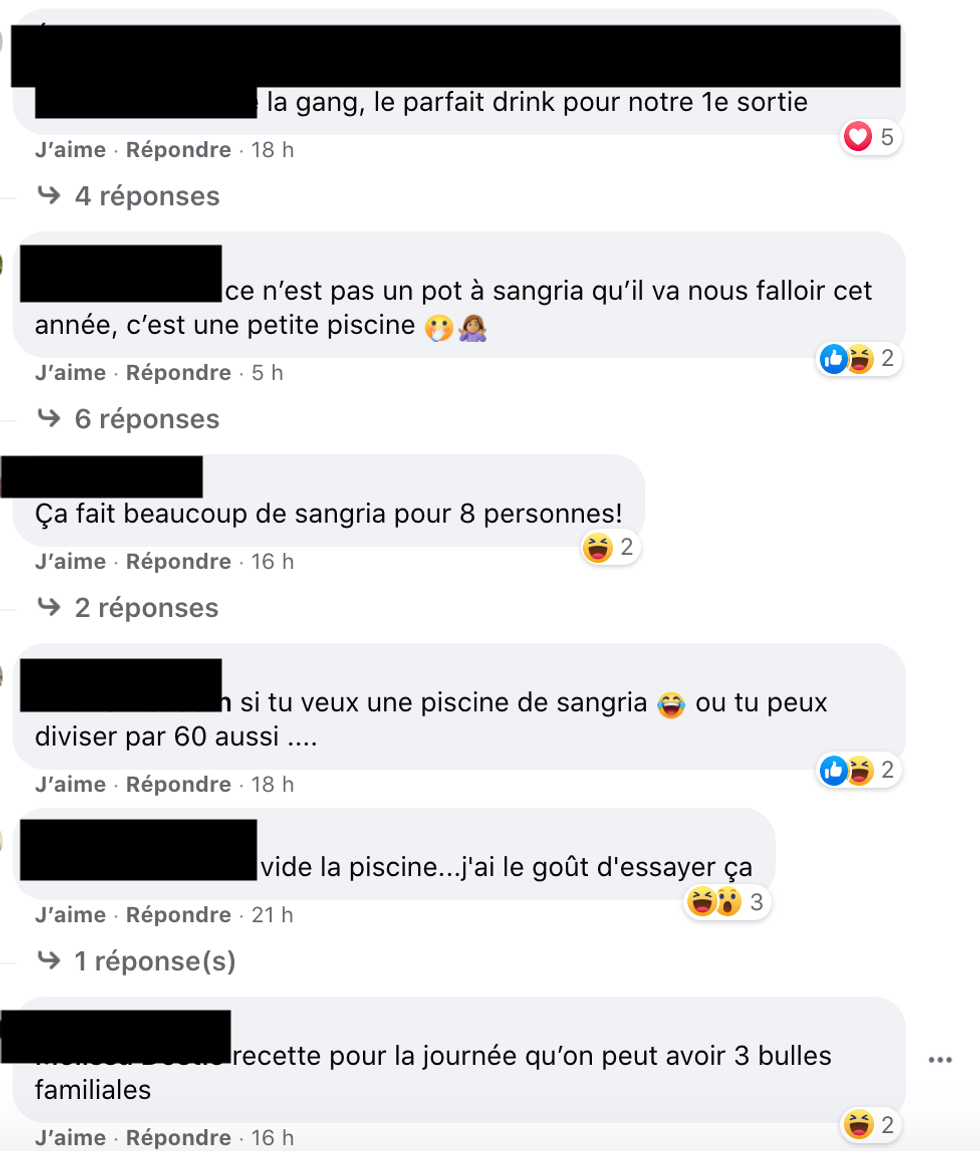The image size is (980, 1151).
Task: Reply to the comment posted 5 h ago
Action: coord(178,373)
